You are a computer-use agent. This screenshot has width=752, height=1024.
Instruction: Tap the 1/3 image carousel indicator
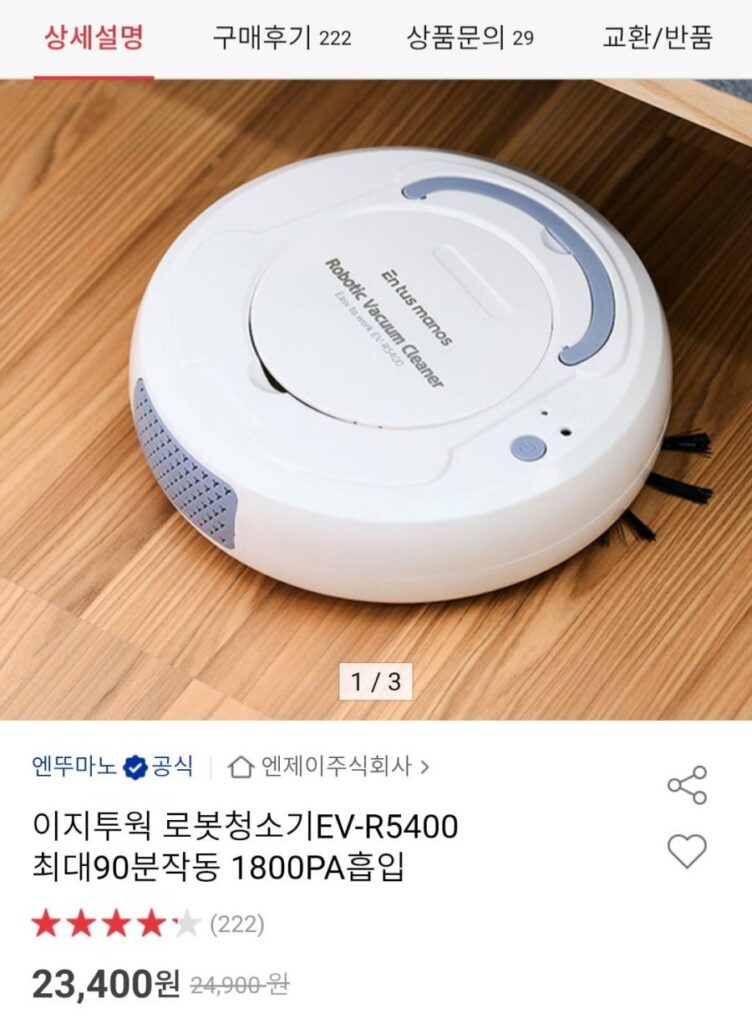[376, 678]
